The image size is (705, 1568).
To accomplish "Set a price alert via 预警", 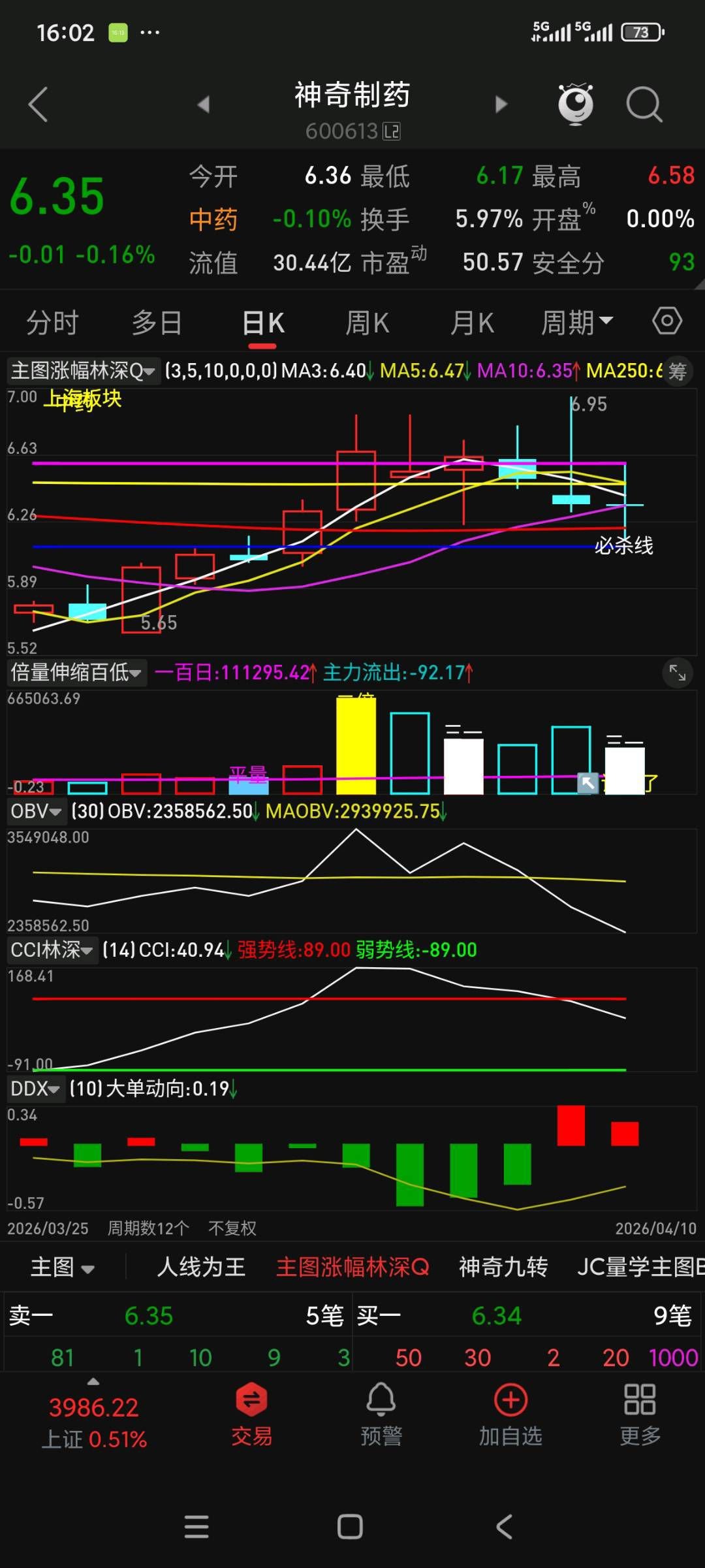I will (x=381, y=1414).
